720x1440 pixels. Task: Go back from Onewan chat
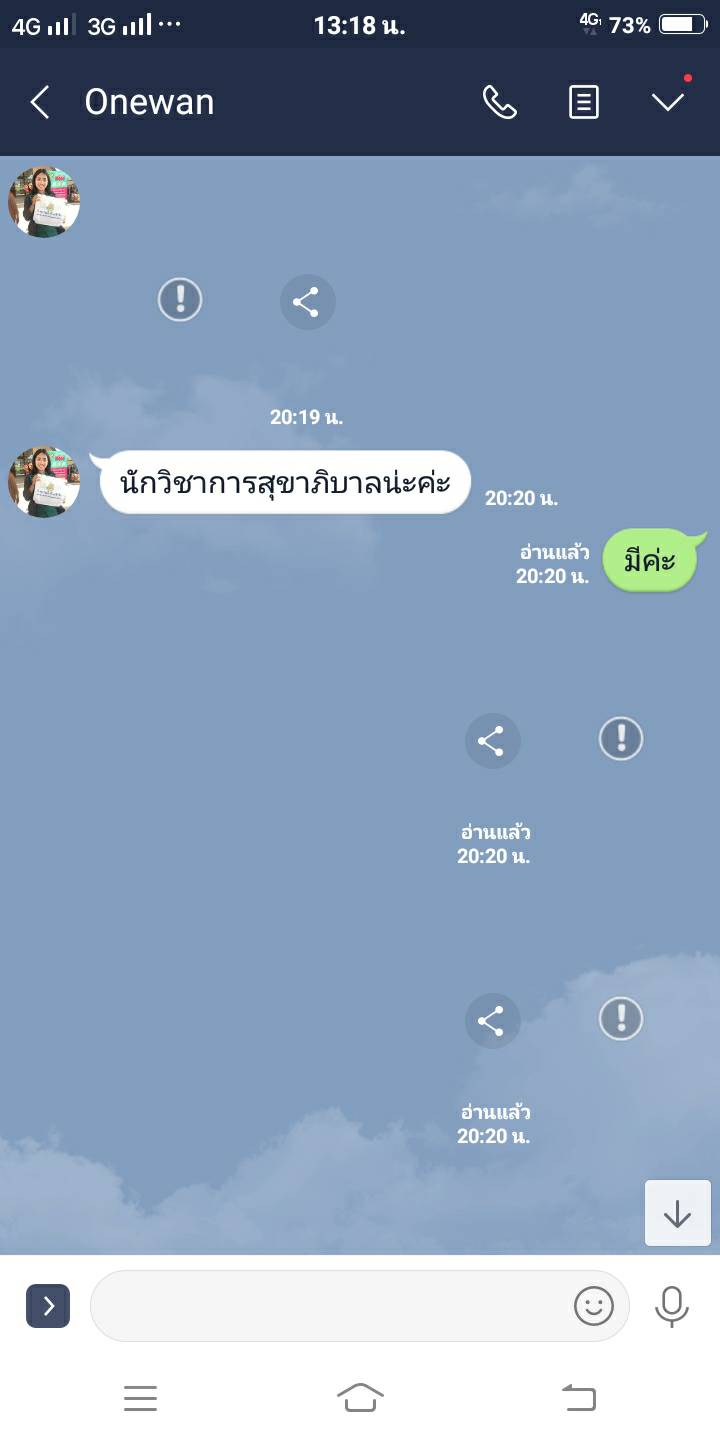click(40, 102)
